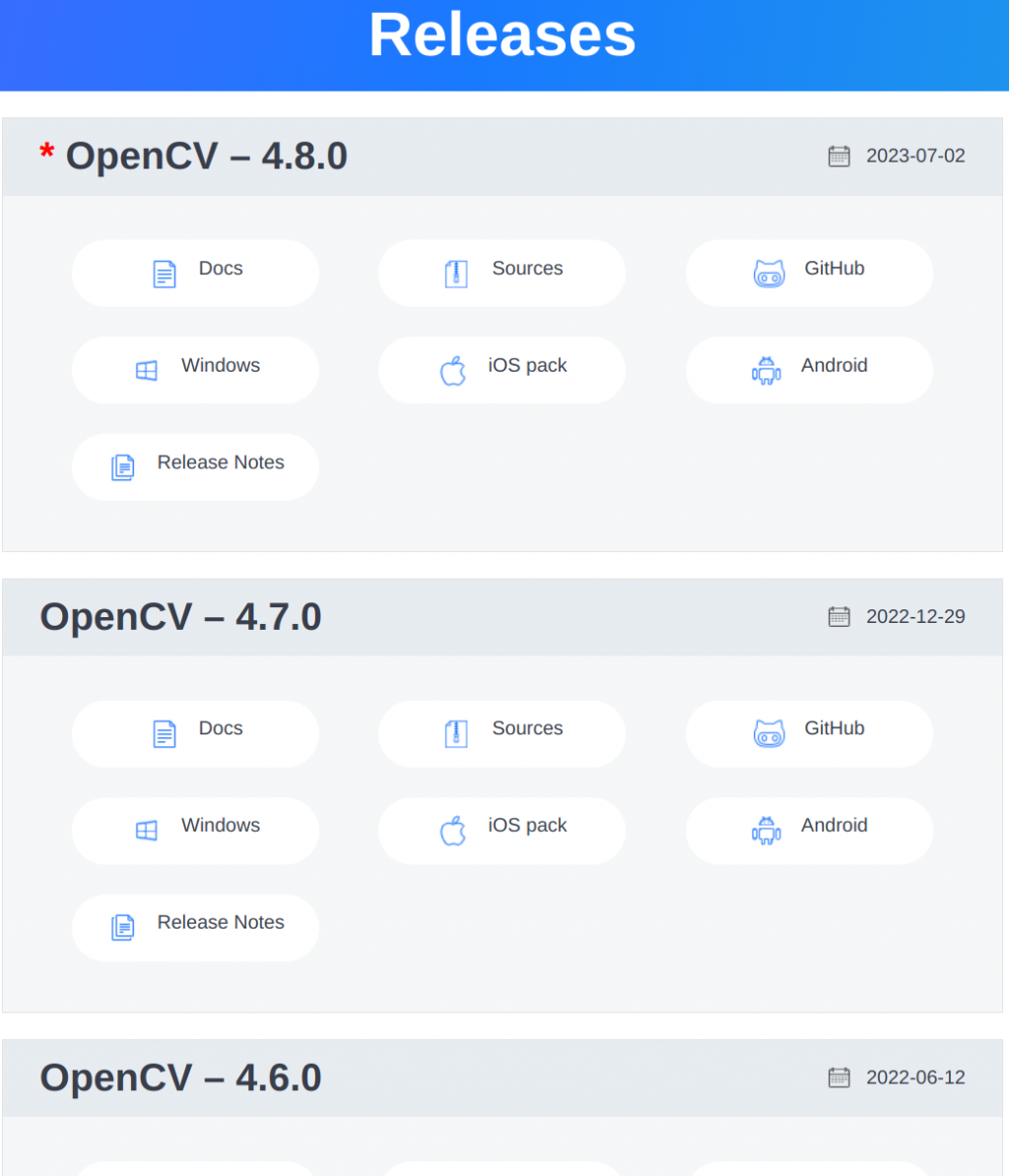This screenshot has height=1176, width=1009.
Task: Download Sources for OpenCV 4.8.0
Action: (x=502, y=273)
